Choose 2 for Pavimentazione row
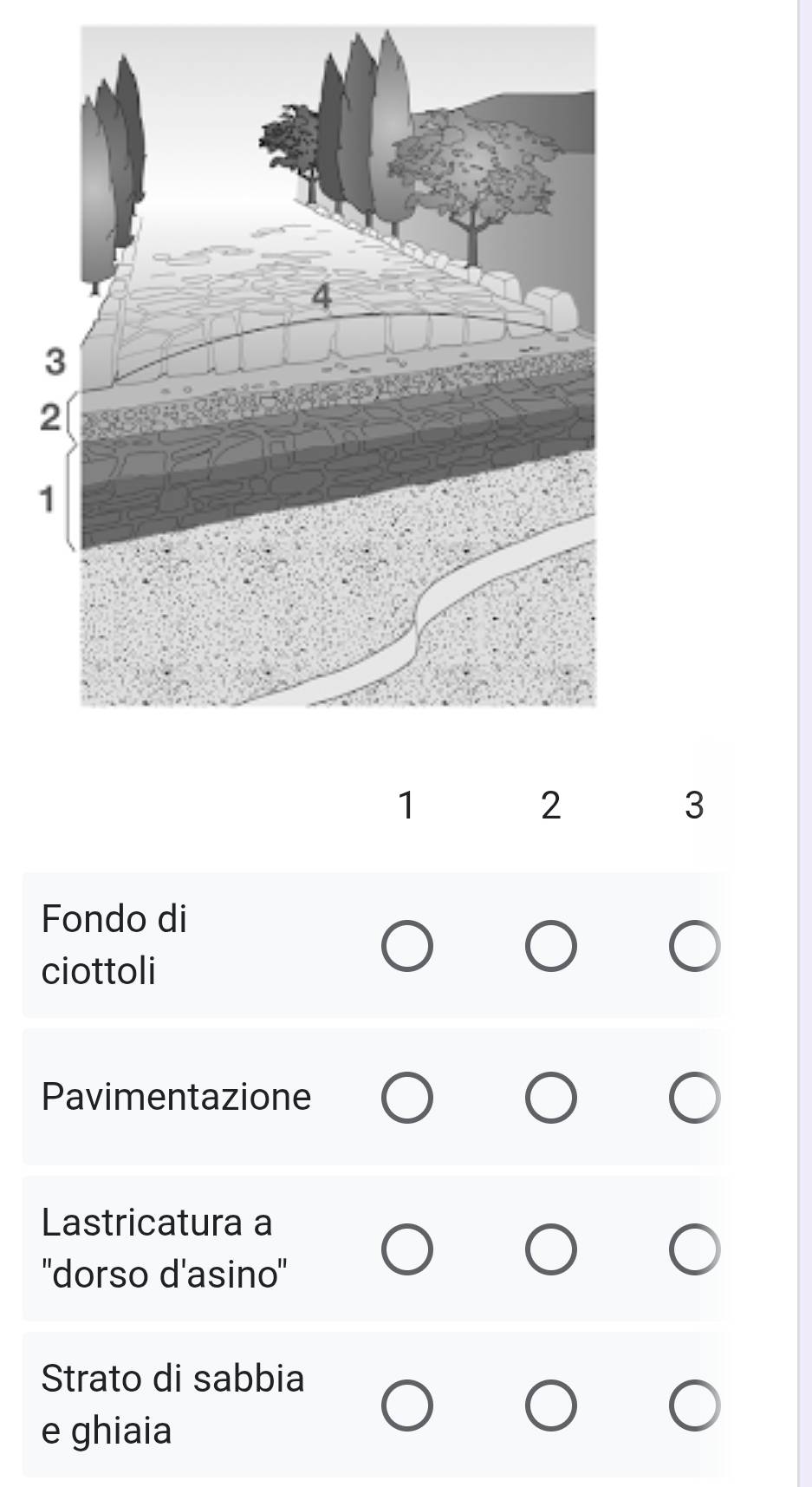812x1487 pixels. 551,1099
